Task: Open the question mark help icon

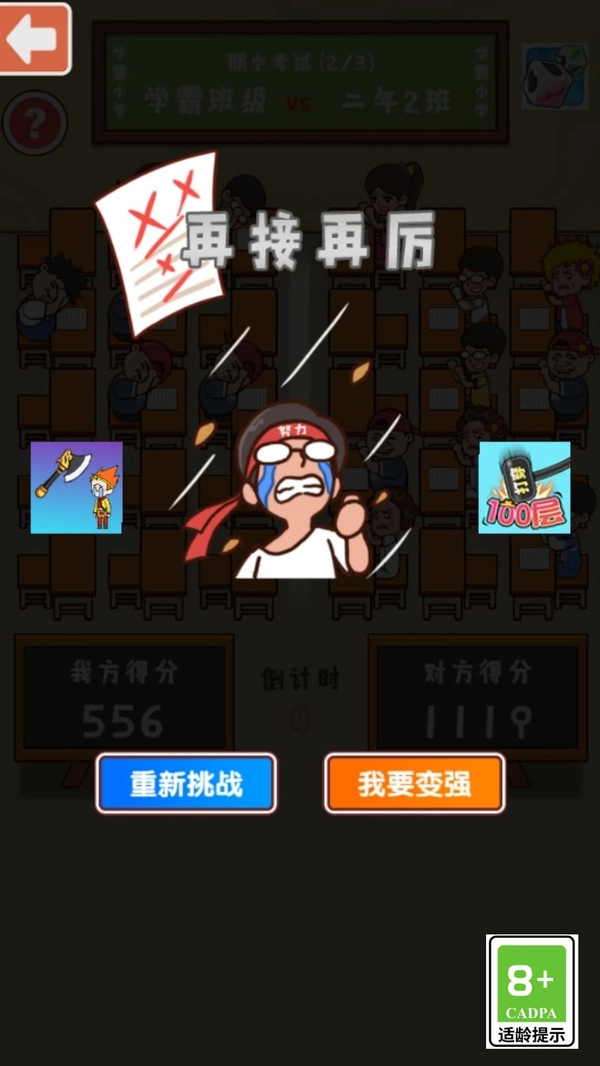Action: 34,124
